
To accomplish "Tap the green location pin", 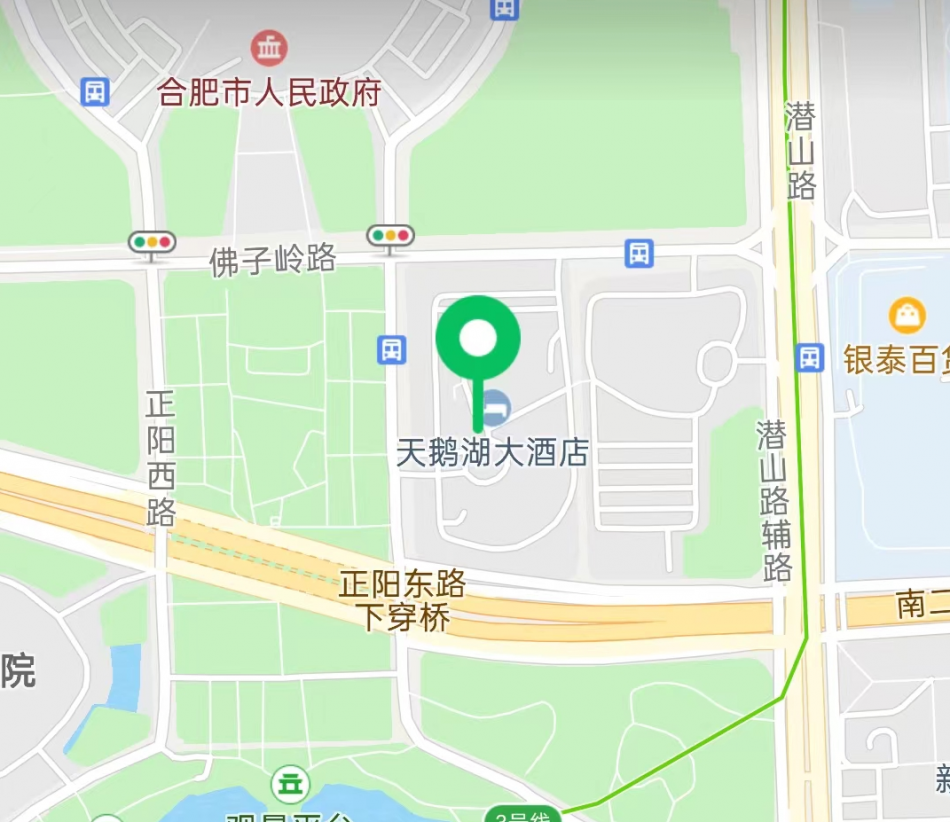I will coord(478,340).
